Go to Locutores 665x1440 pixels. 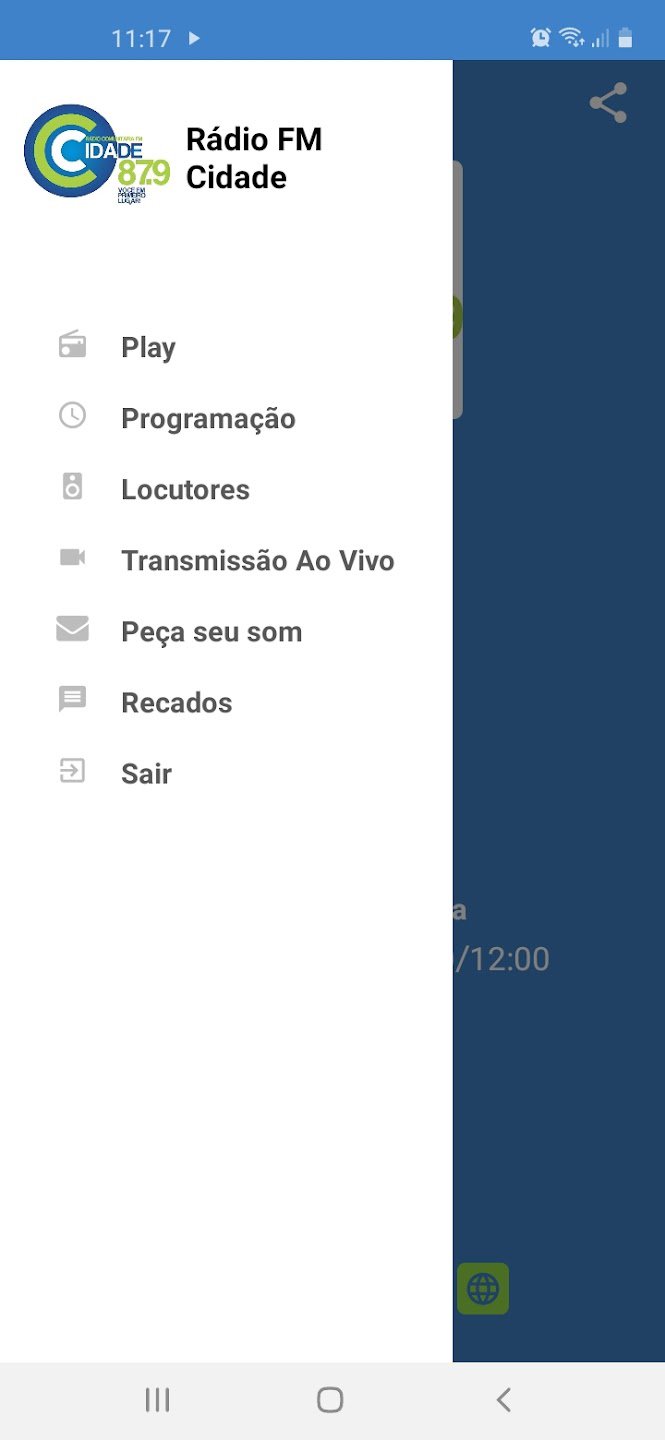pos(185,489)
